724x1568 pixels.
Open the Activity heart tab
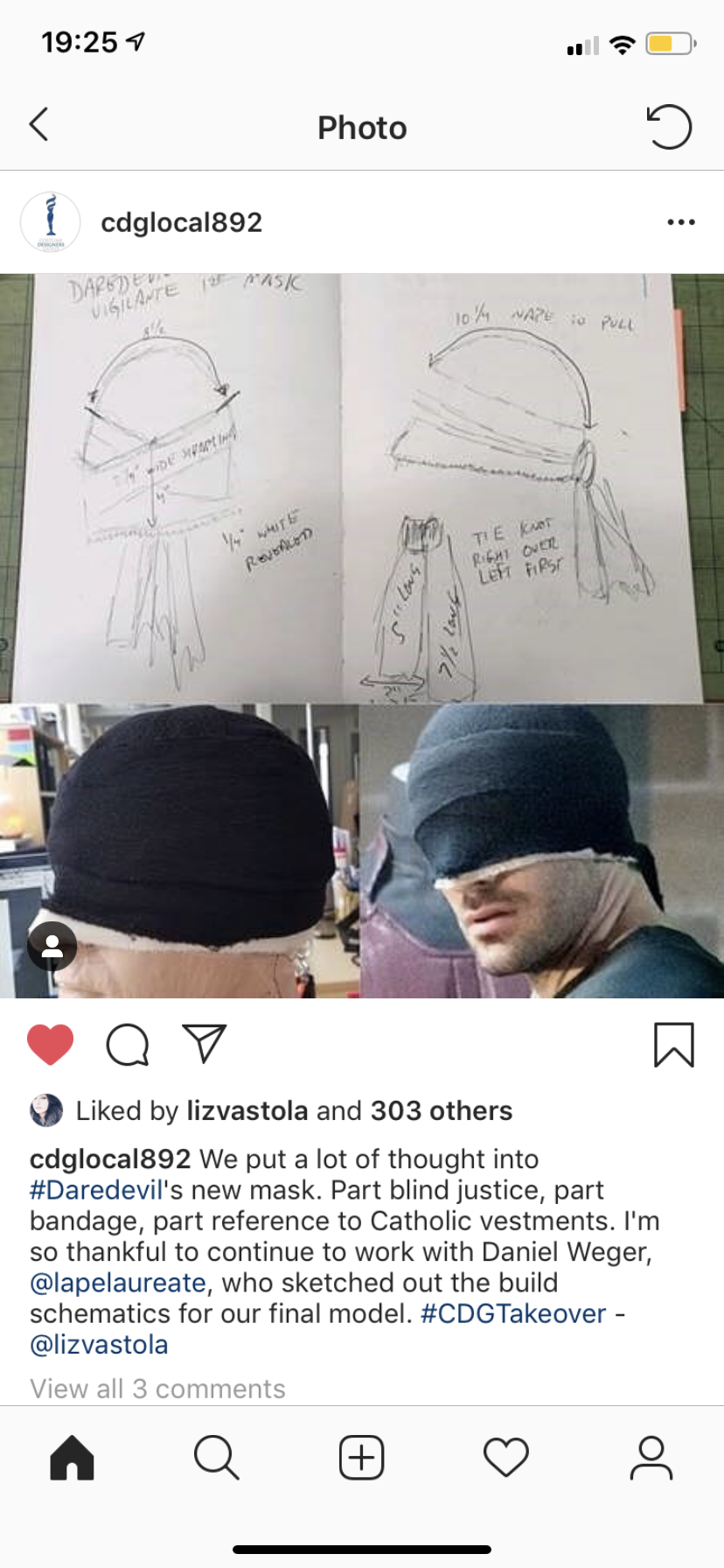tap(506, 1458)
